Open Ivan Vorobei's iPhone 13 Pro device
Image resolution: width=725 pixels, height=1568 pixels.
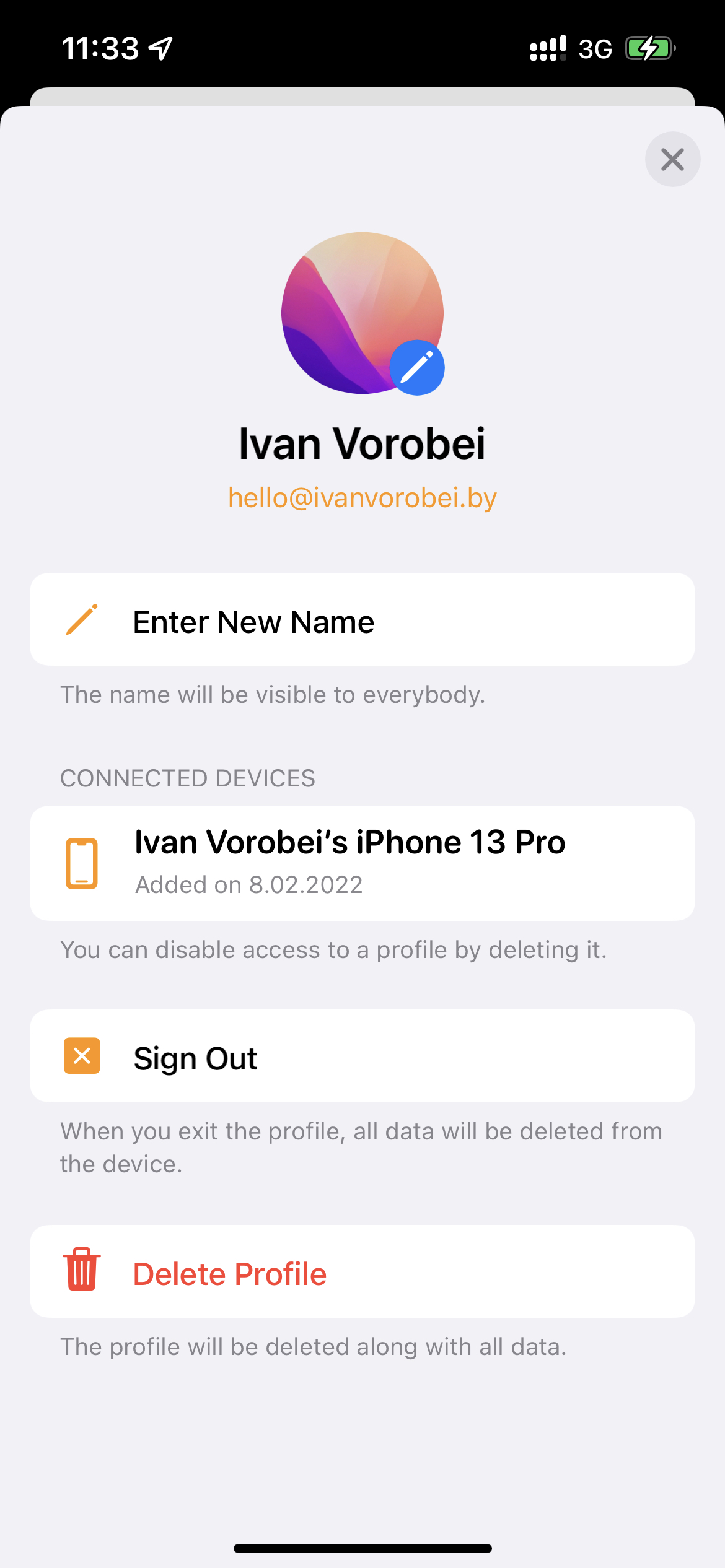pyautogui.click(x=362, y=863)
